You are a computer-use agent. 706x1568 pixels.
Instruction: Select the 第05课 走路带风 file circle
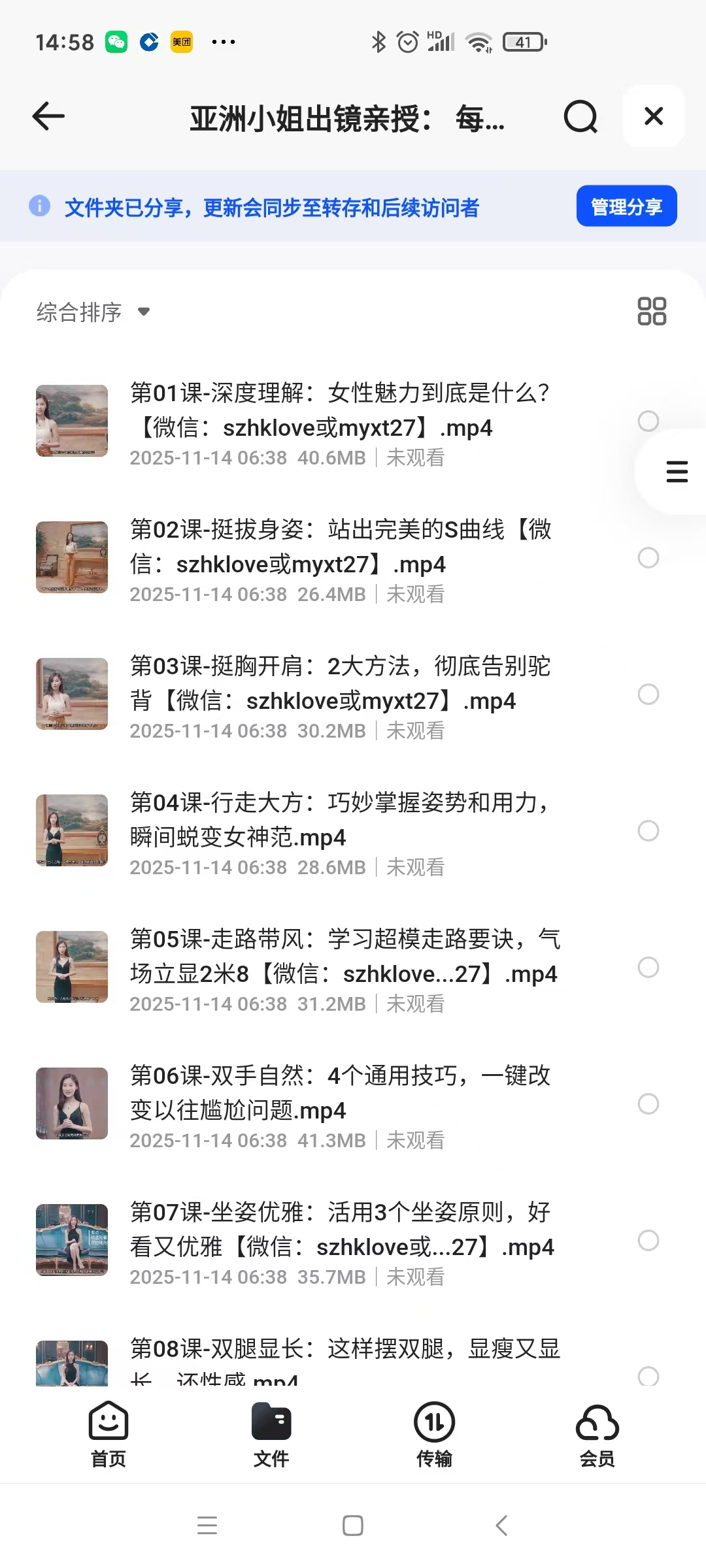[x=648, y=967]
